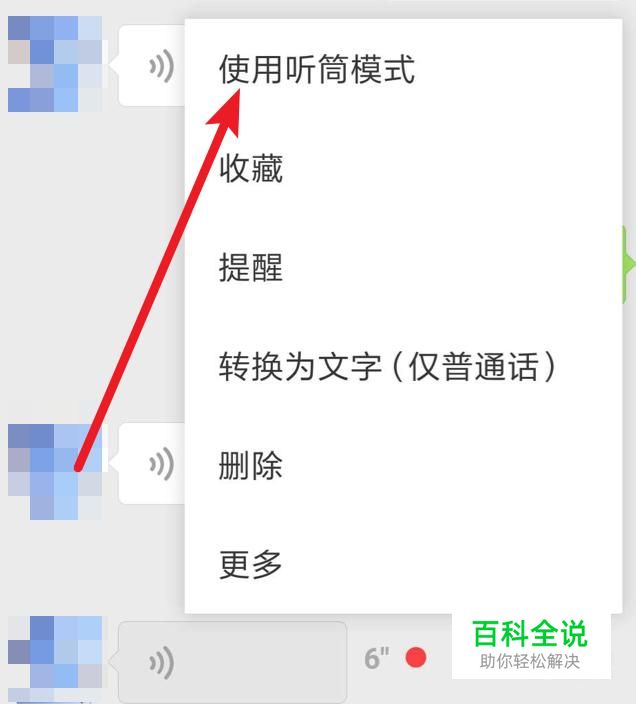The image size is (636, 704).
Task: Open 更多 for more options
Action: (x=251, y=564)
